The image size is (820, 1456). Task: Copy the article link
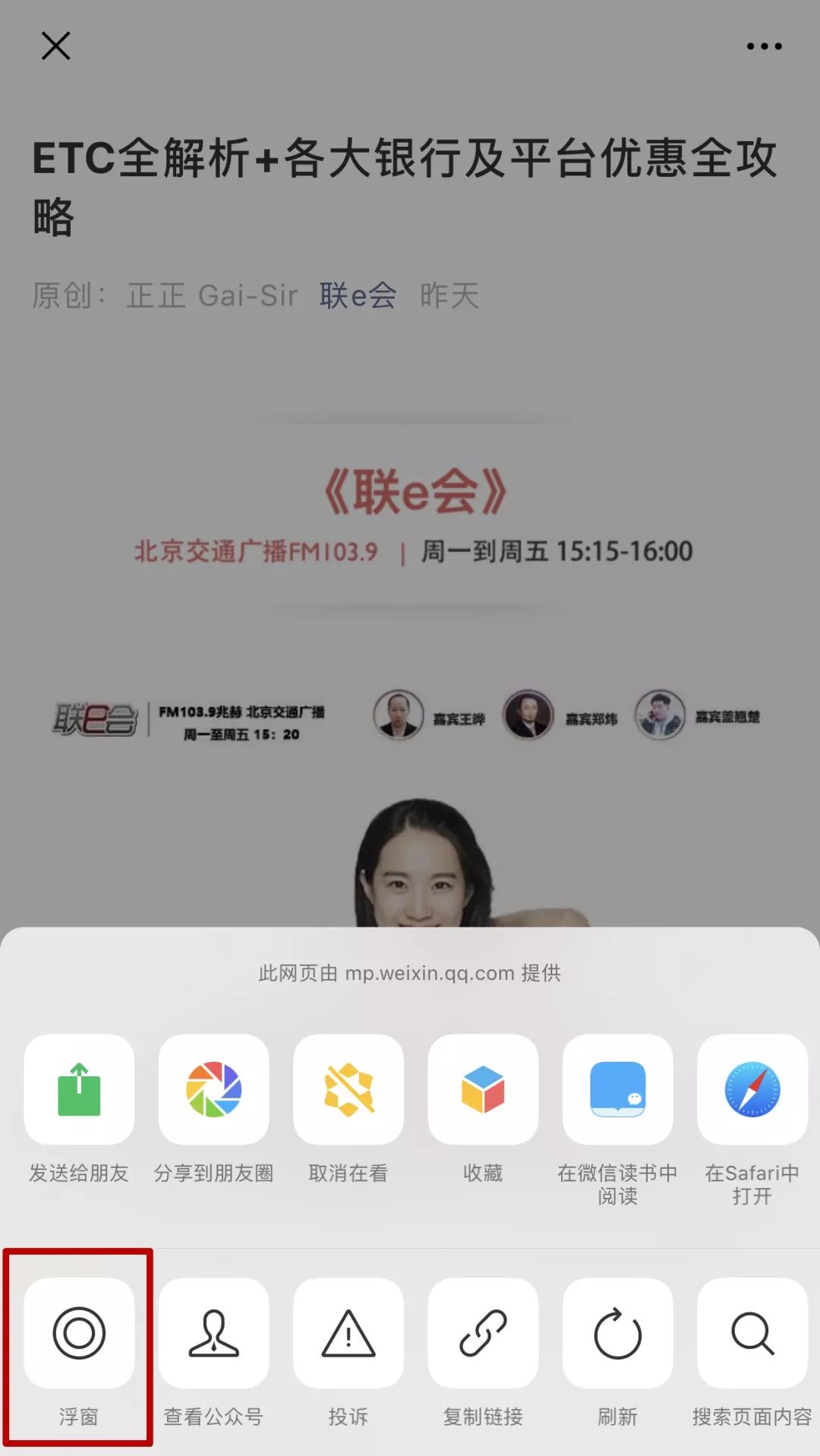pyautogui.click(x=483, y=1334)
